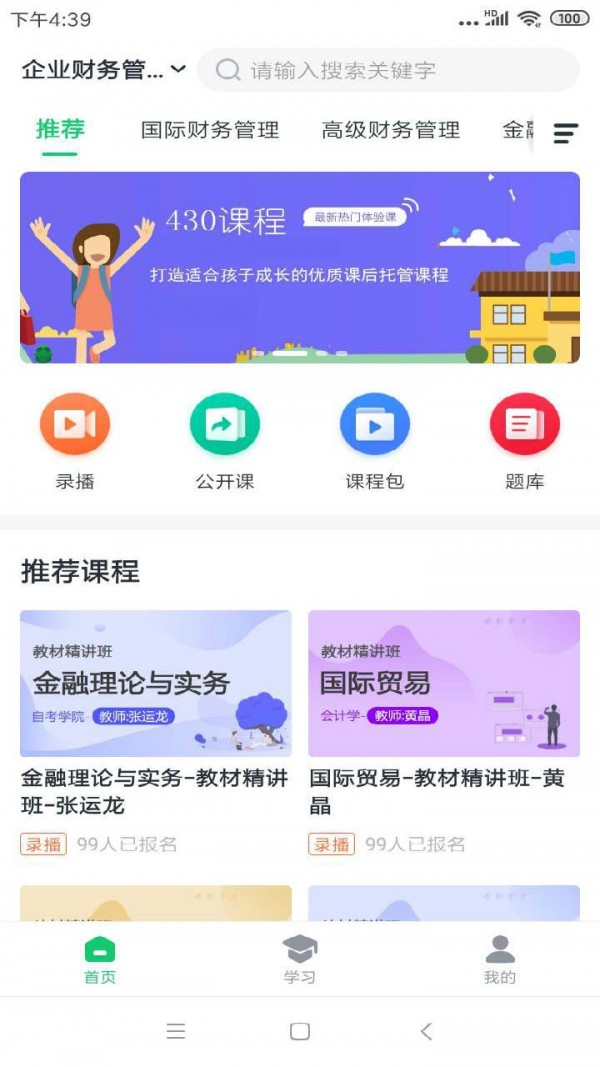Open the system recent apps button
The width and height of the screenshot is (600, 1067).
[x=176, y=1031]
